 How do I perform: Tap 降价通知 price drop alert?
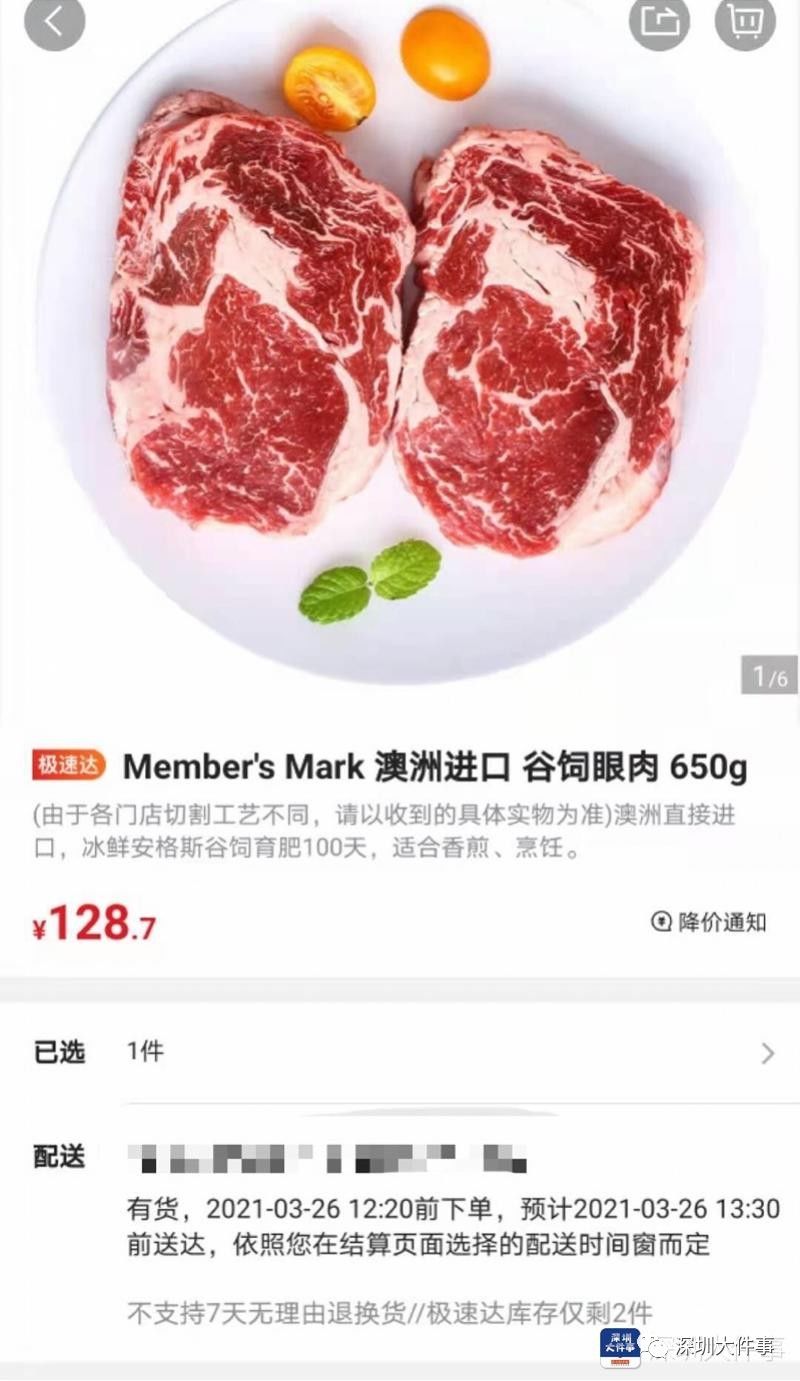tap(709, 922)
